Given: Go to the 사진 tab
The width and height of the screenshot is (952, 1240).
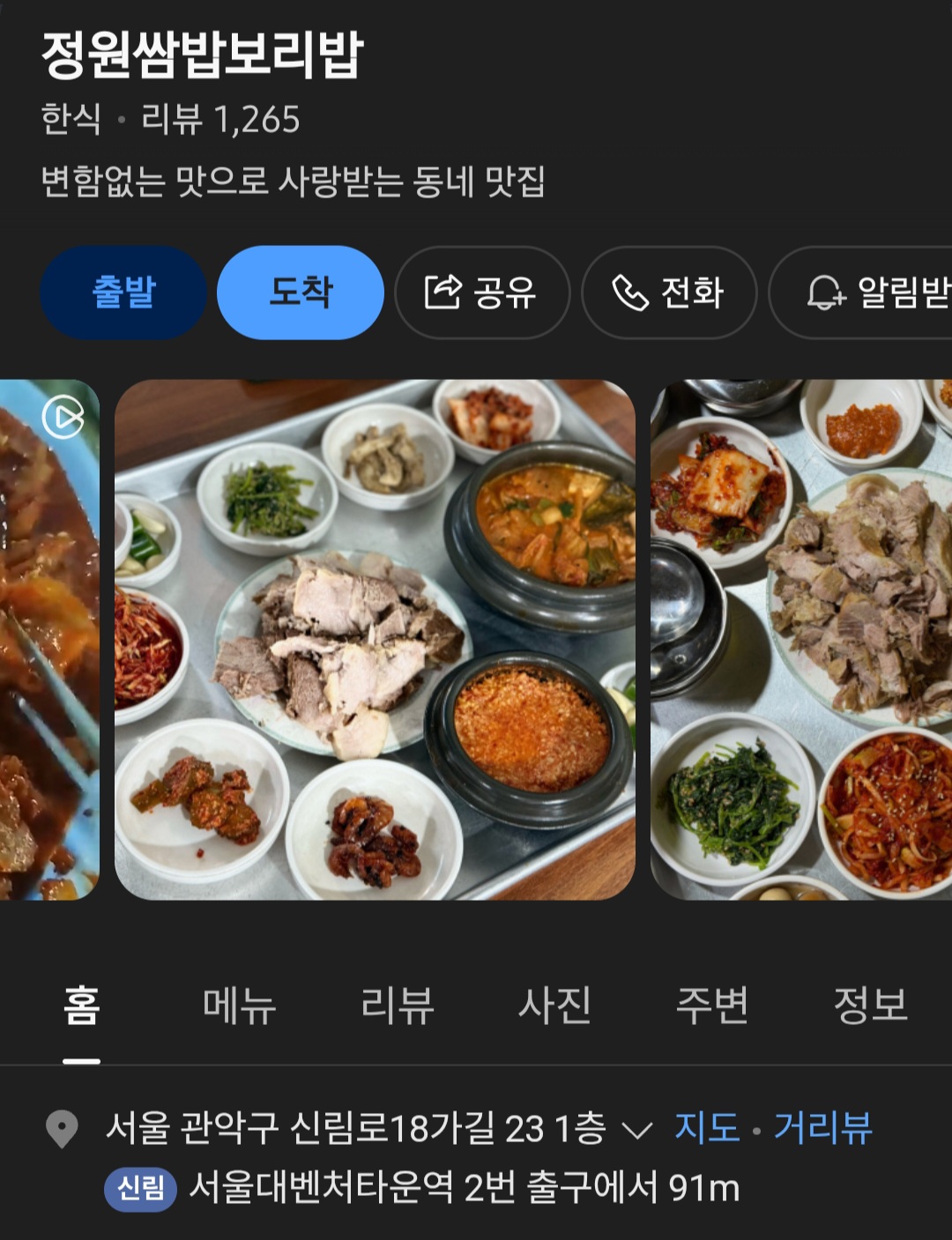Looking at the screenshot, I should click(554, 1006).
